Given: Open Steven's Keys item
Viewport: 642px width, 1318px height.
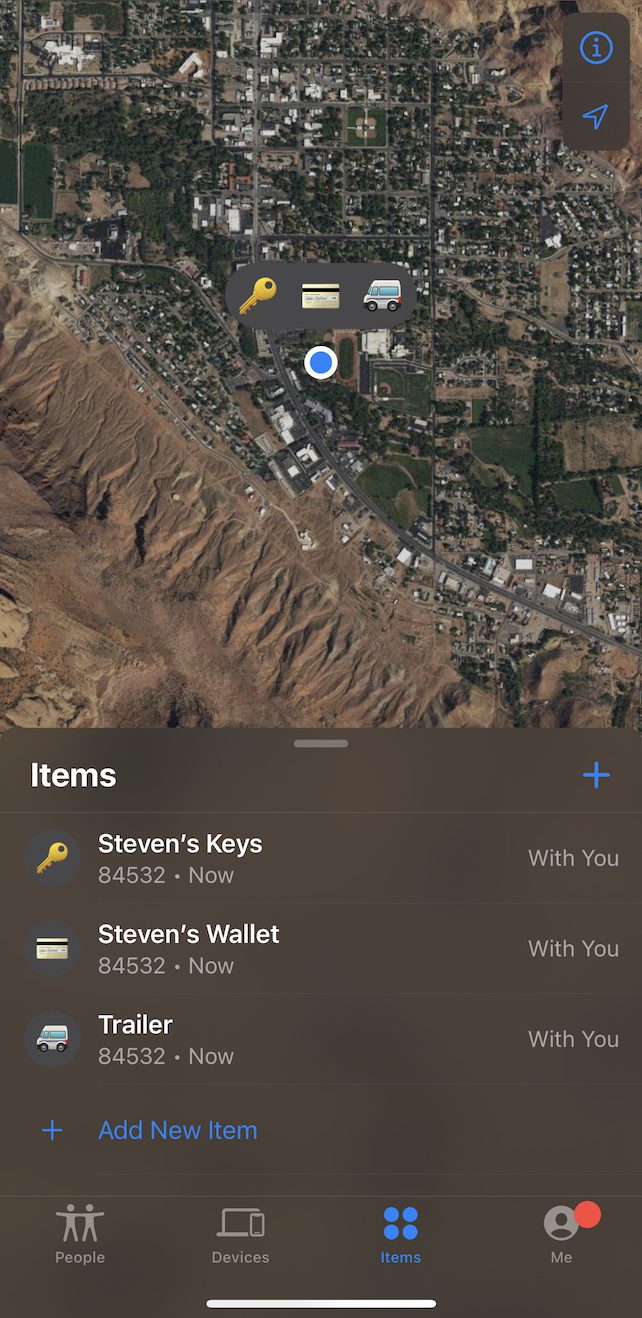Looking at the screenshot, I should pyautogui.click(x=320, y=858).
